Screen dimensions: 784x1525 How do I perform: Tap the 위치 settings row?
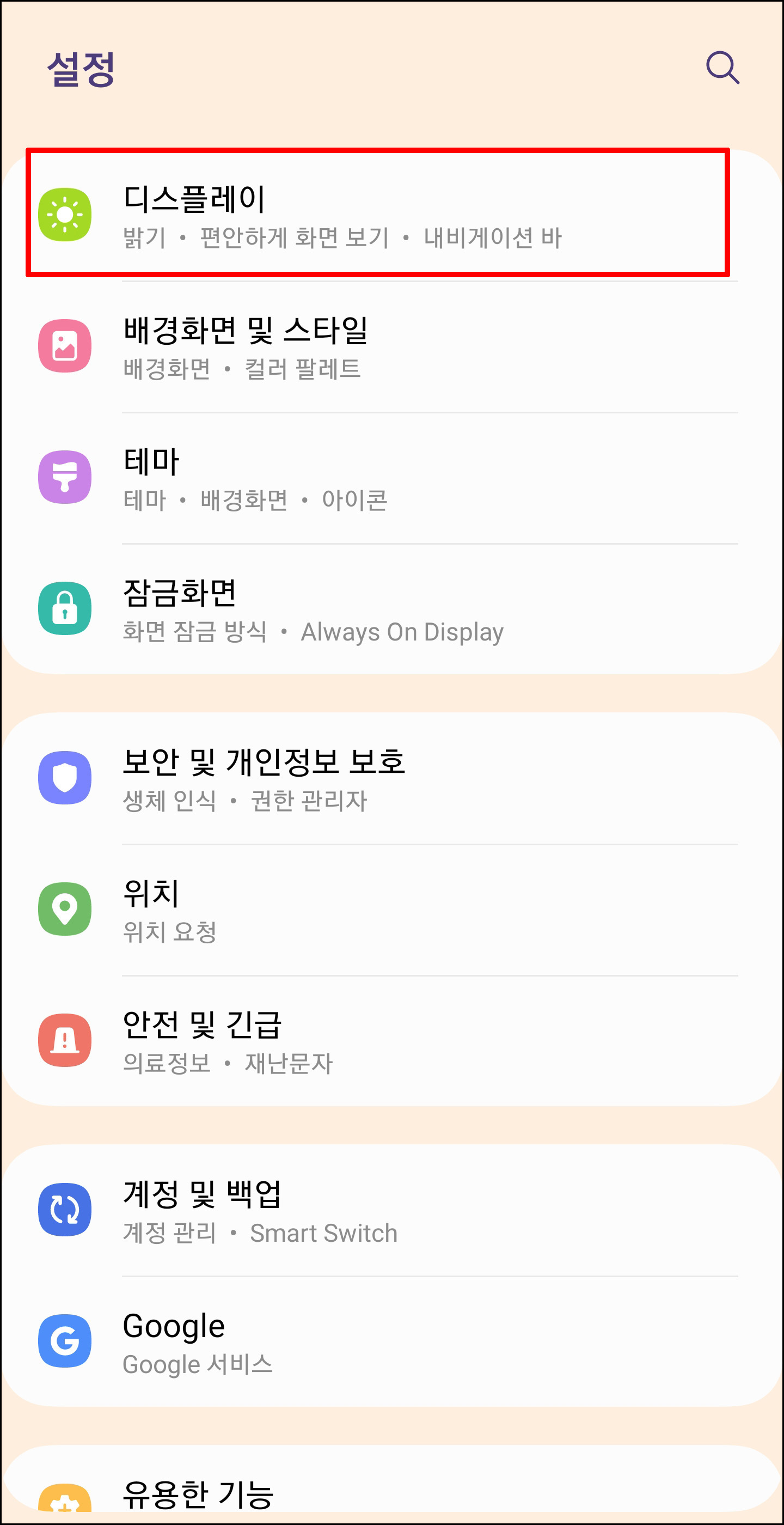point(390,910)
